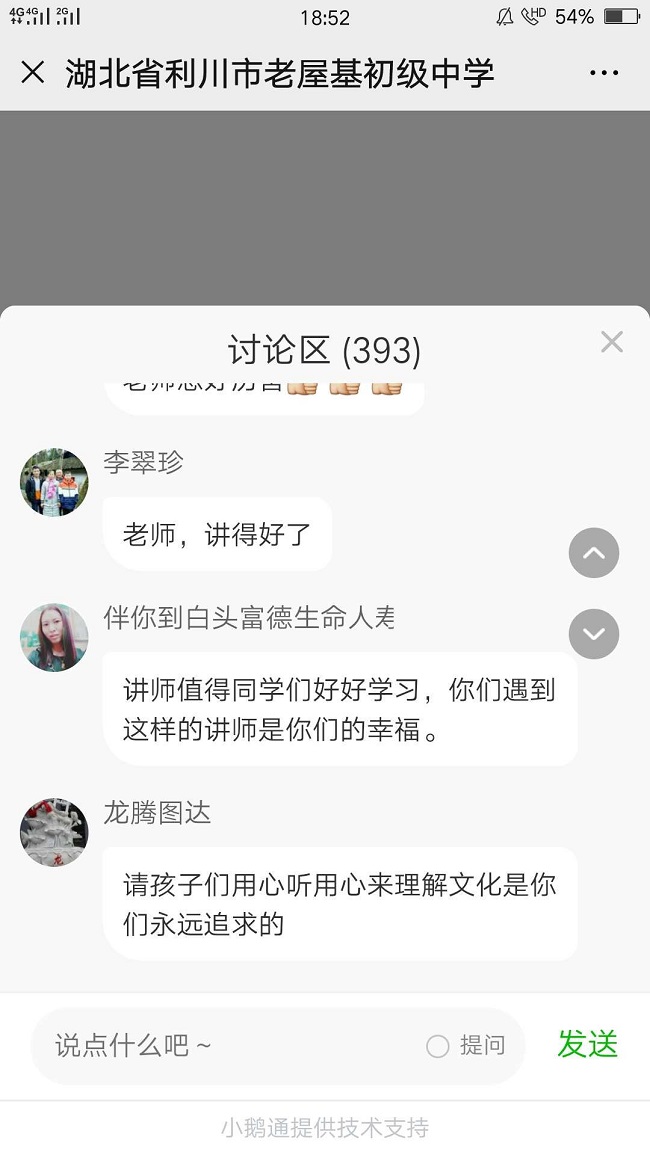This screenshot has height=1155, width=650.
Task: Close the web page with the X icon
Action: pos(33,73)
